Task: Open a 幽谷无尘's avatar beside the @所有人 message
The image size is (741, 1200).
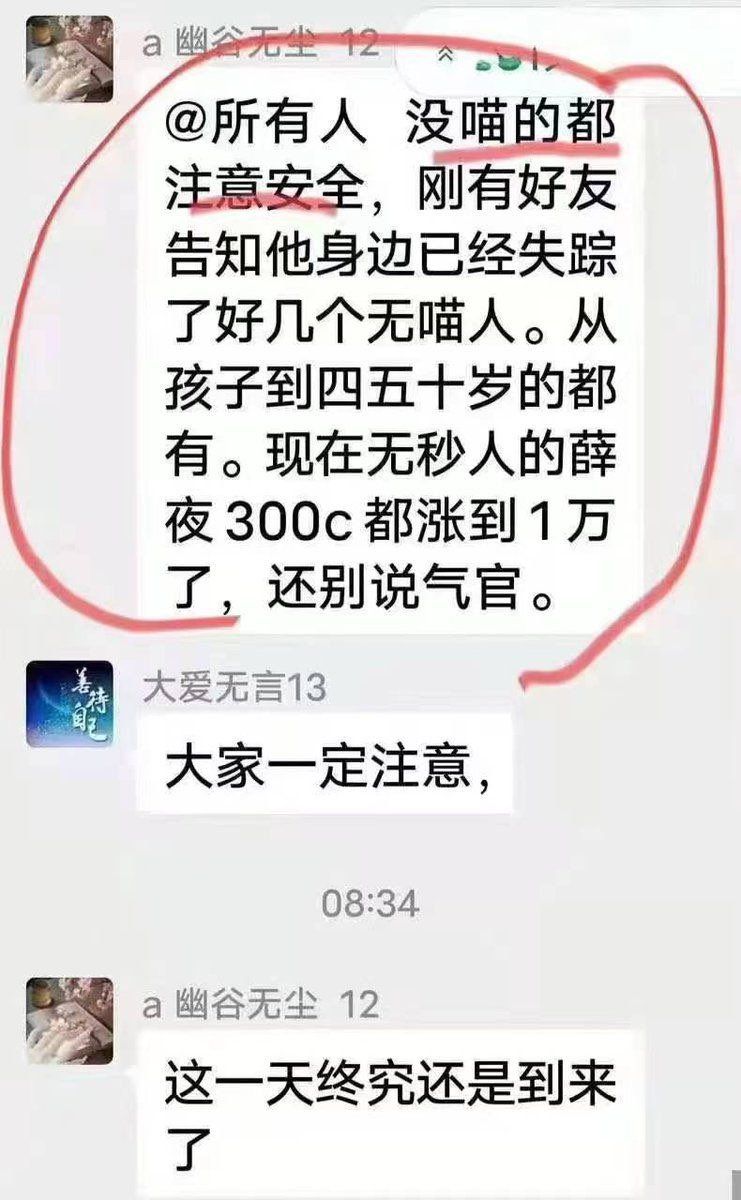Action: pos(69,59)
